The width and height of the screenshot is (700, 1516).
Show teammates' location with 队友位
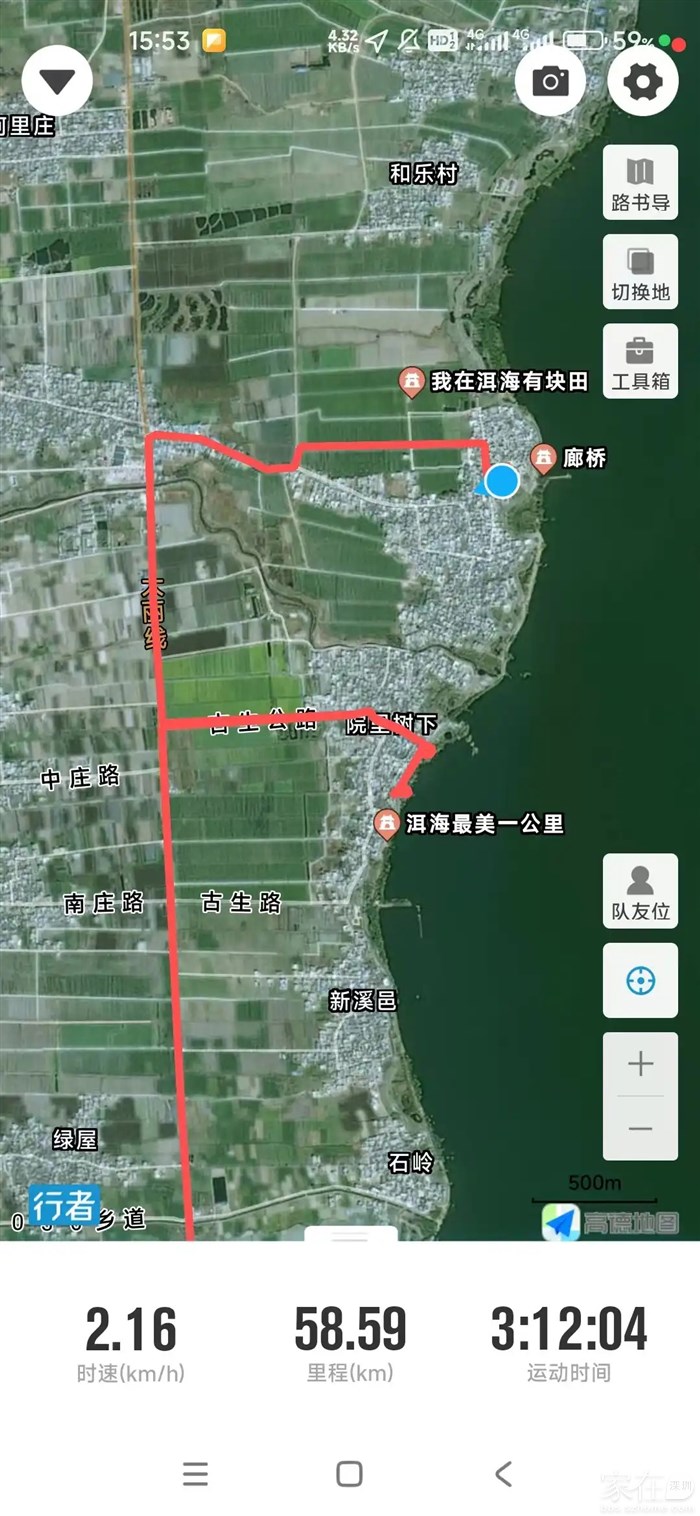[x=640, y=892]
